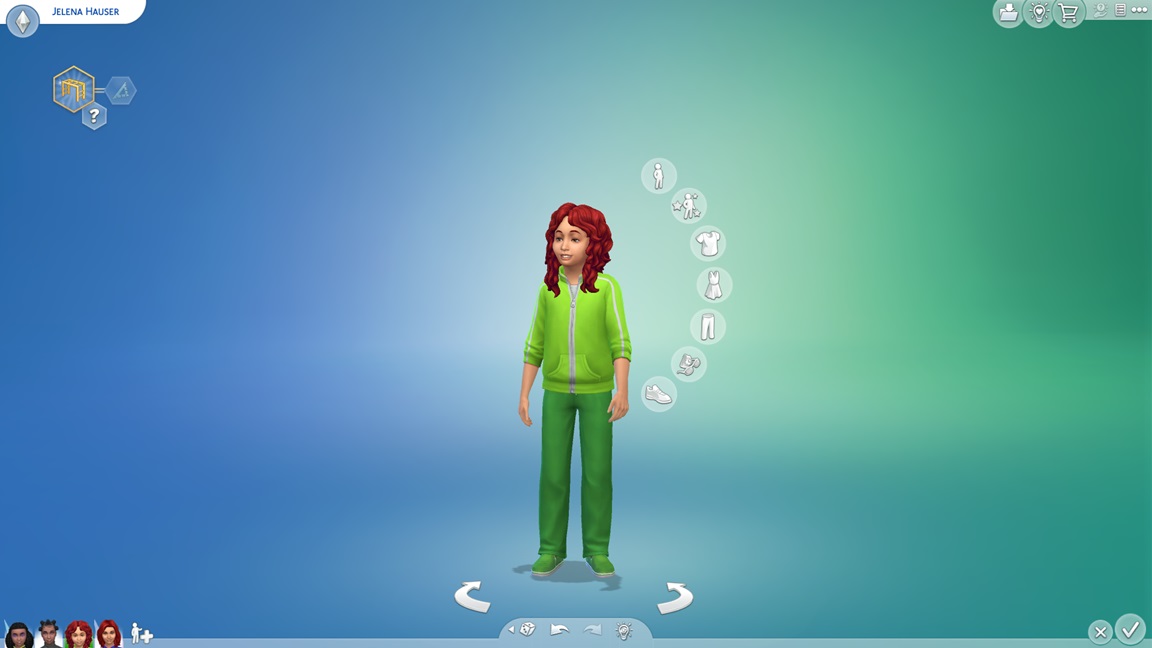Viewport: 1152px width, 648px height.
Task: Open the styled looks category
Action: pos(688,206)
